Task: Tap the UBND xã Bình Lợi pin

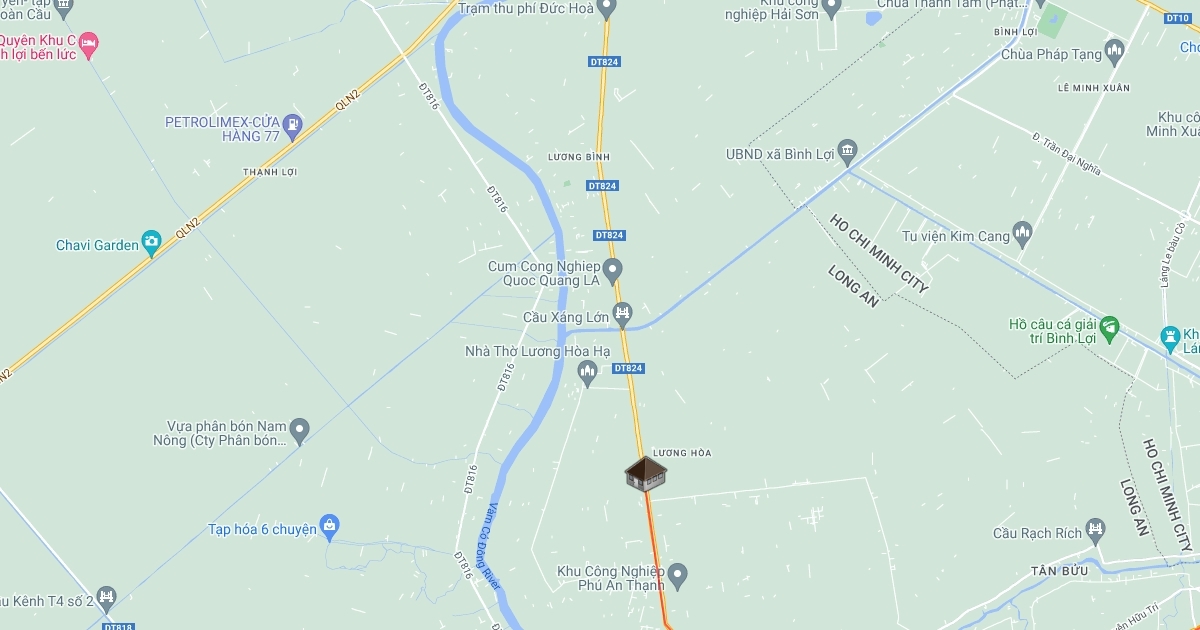Action: point(847,152)
